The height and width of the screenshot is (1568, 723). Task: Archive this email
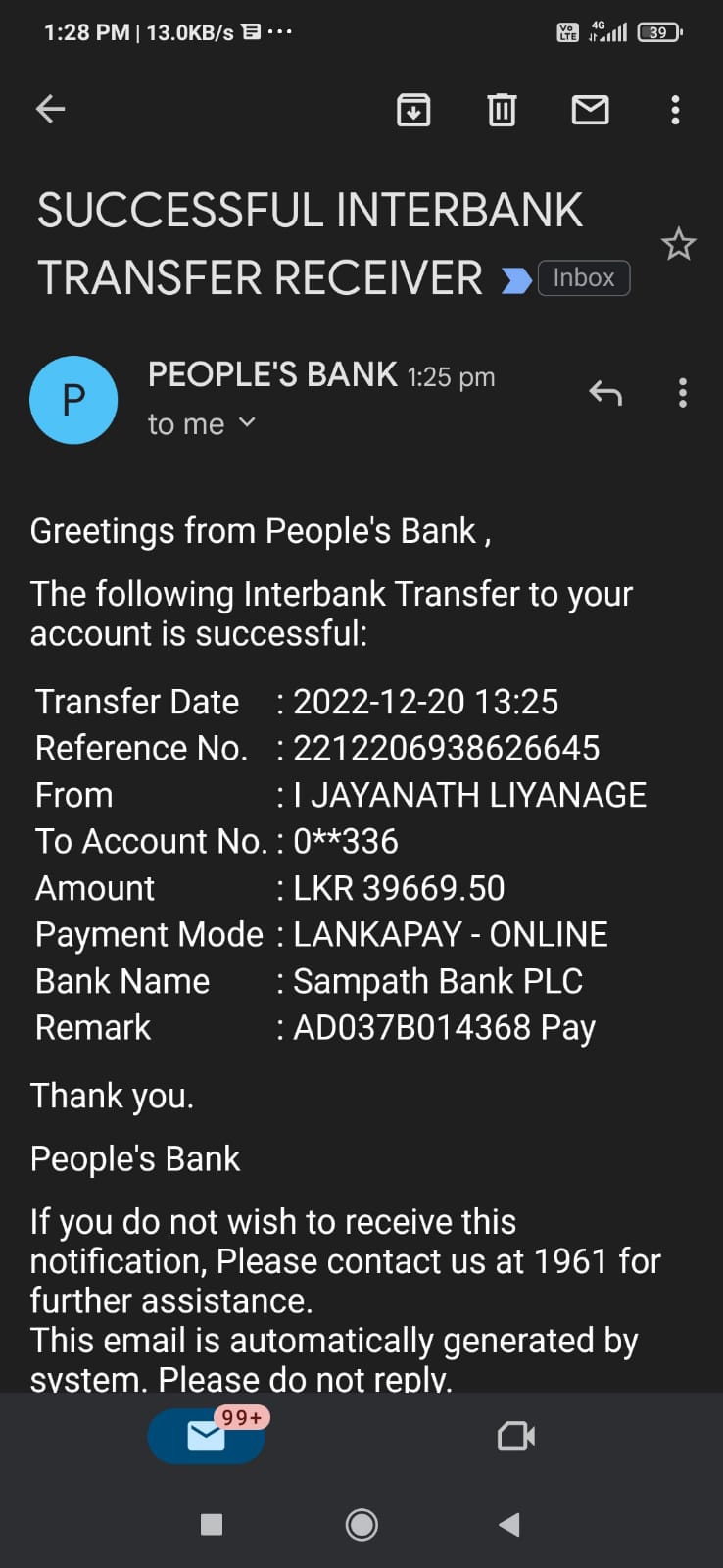click(x=413, y=110)
